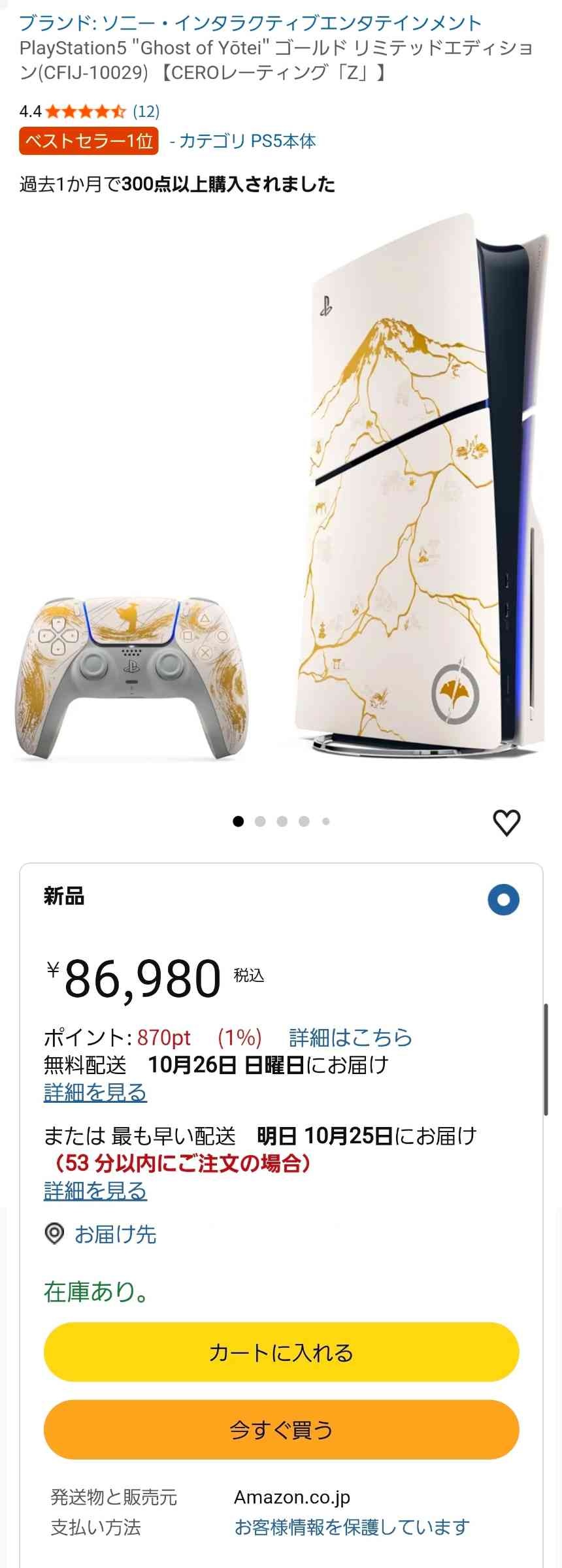This screenshot has width=562, height=1568.
Task: Select the 新品 purchase option
Action: [x=503, y=900]
